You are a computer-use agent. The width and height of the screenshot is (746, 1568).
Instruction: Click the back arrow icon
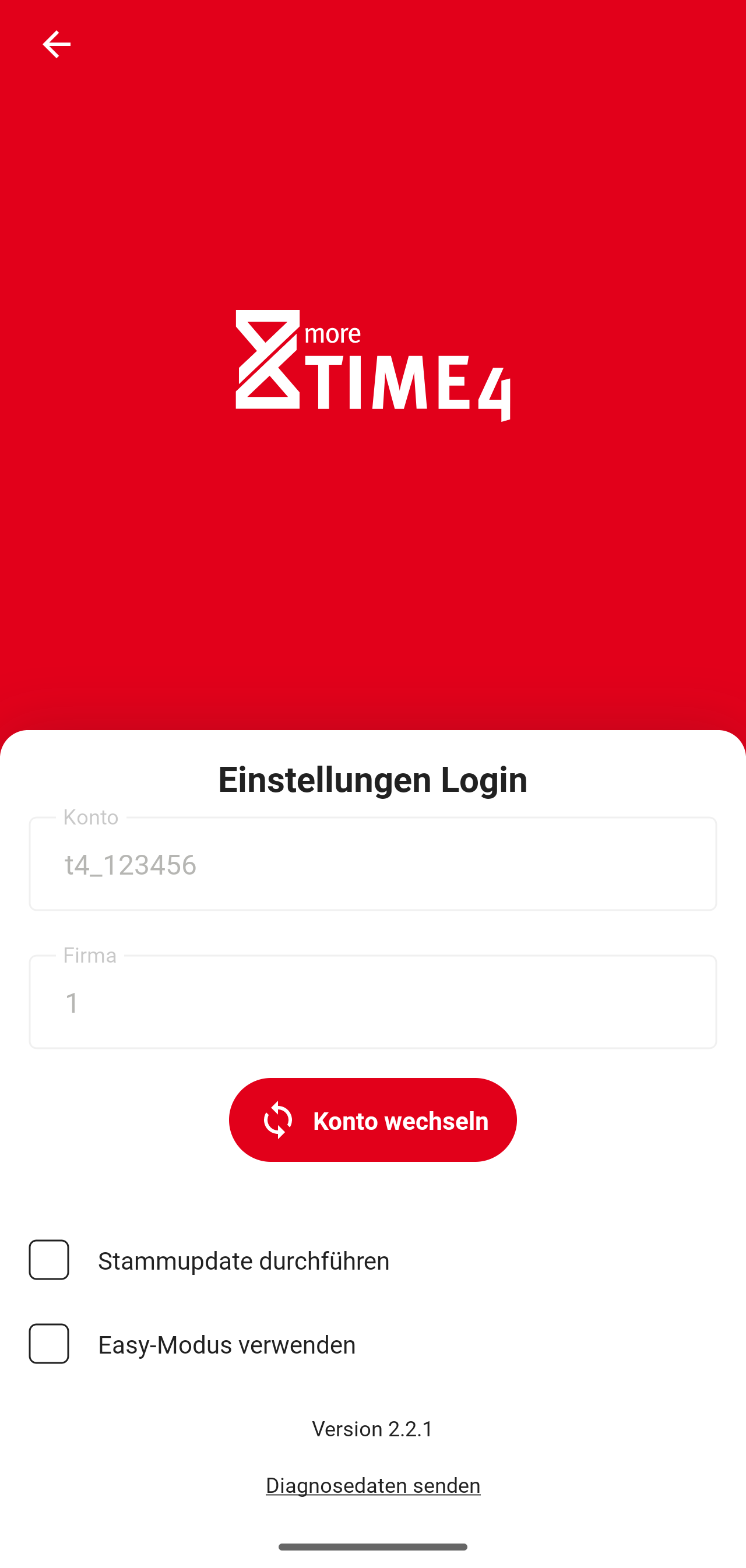coord(57,44)
